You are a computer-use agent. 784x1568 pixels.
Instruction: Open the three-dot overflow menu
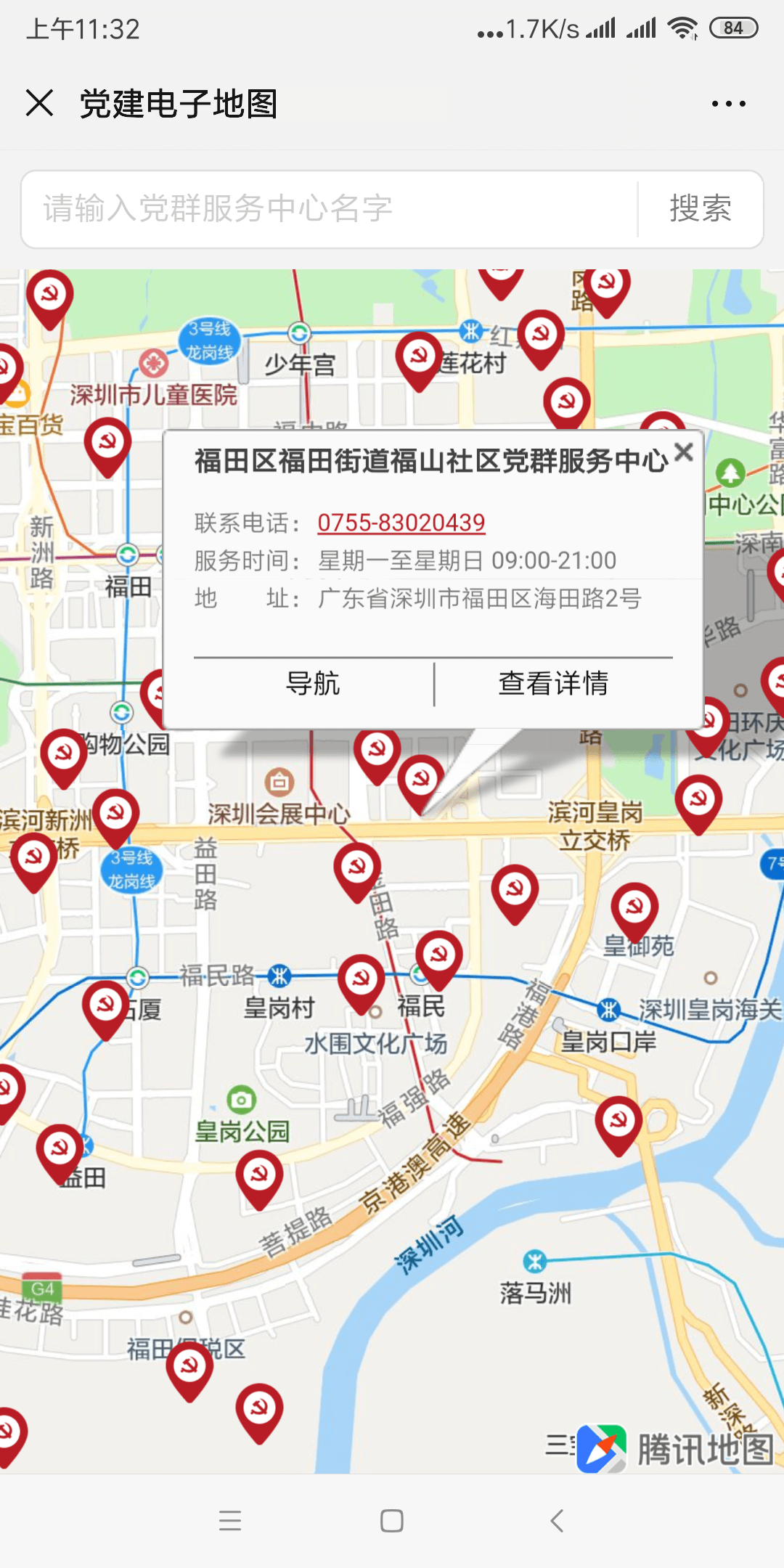pos(728,104)
